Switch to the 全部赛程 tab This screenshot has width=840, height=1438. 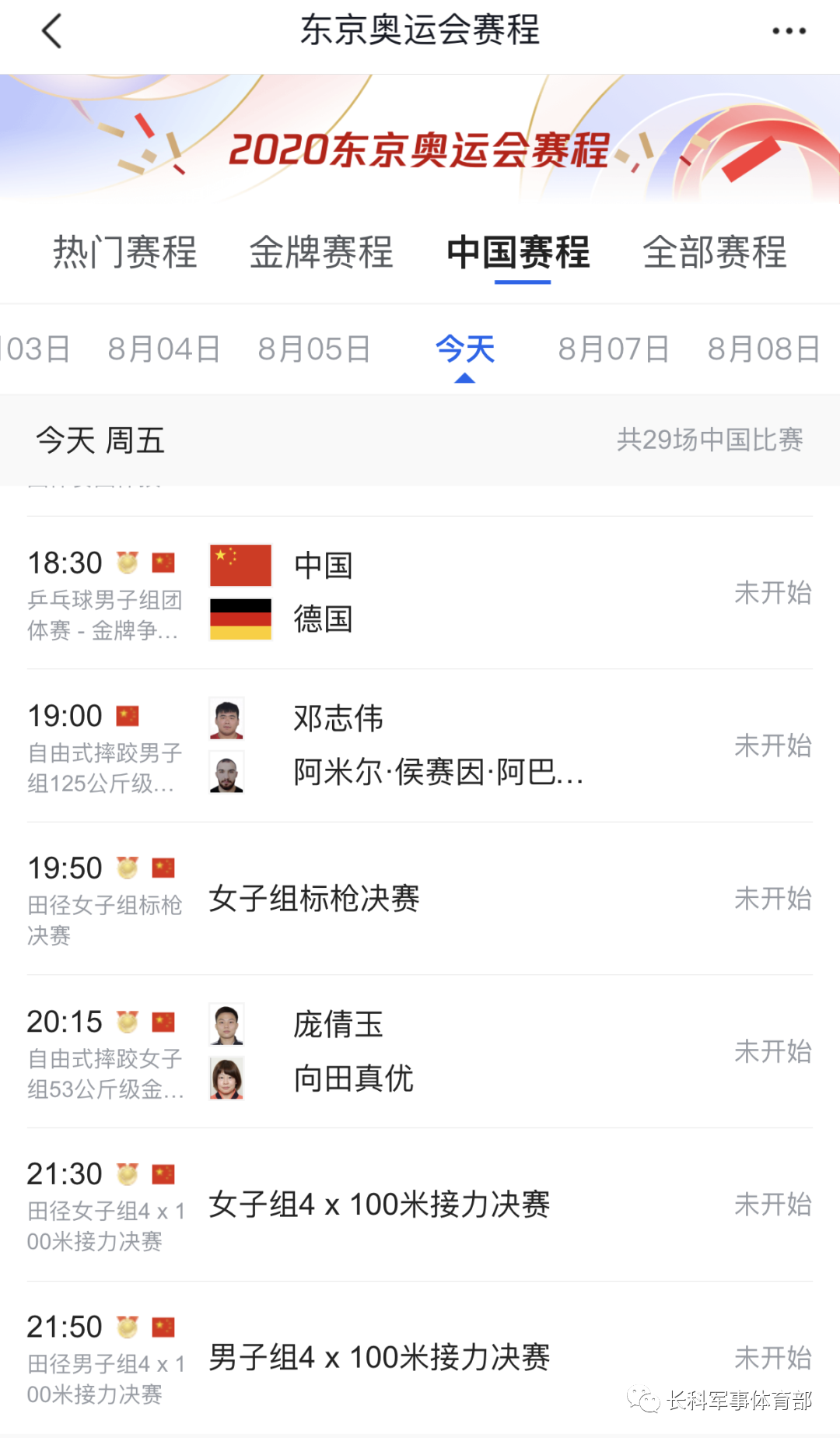point(715,253)
